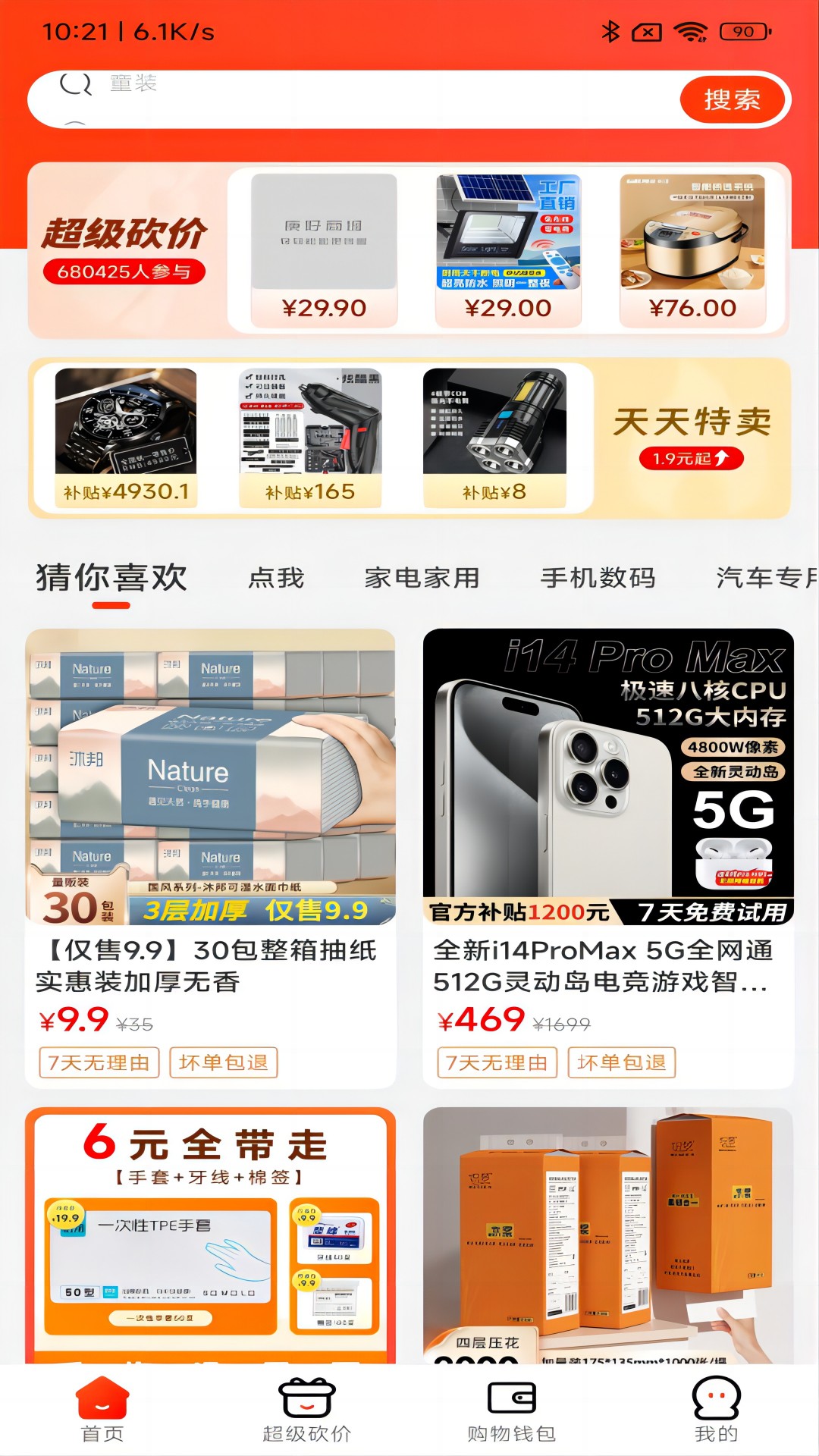819x1456 pixels.
Task: Open the 家电家用 category filter
Action: [x=422, y=576]
